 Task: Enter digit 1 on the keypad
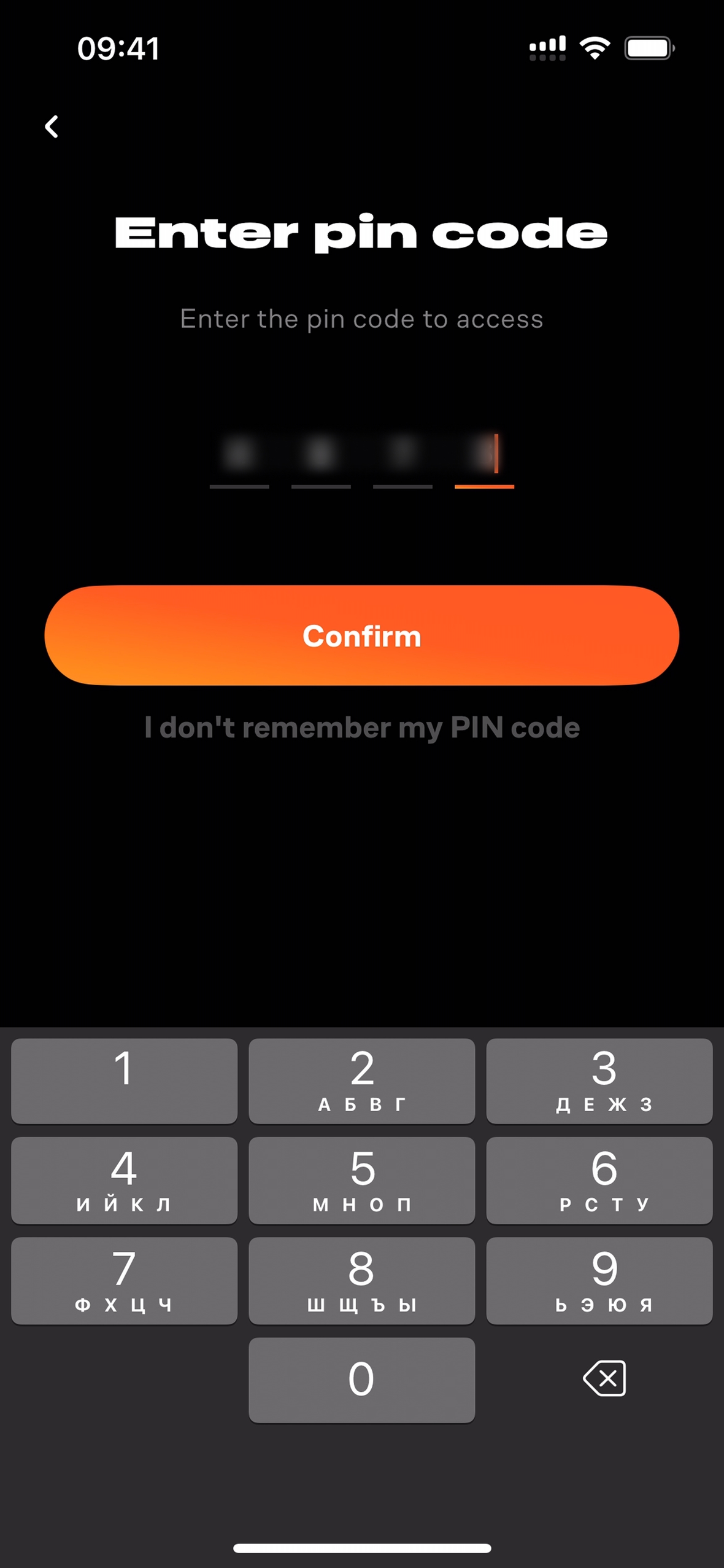click(x=124, y=1081)
